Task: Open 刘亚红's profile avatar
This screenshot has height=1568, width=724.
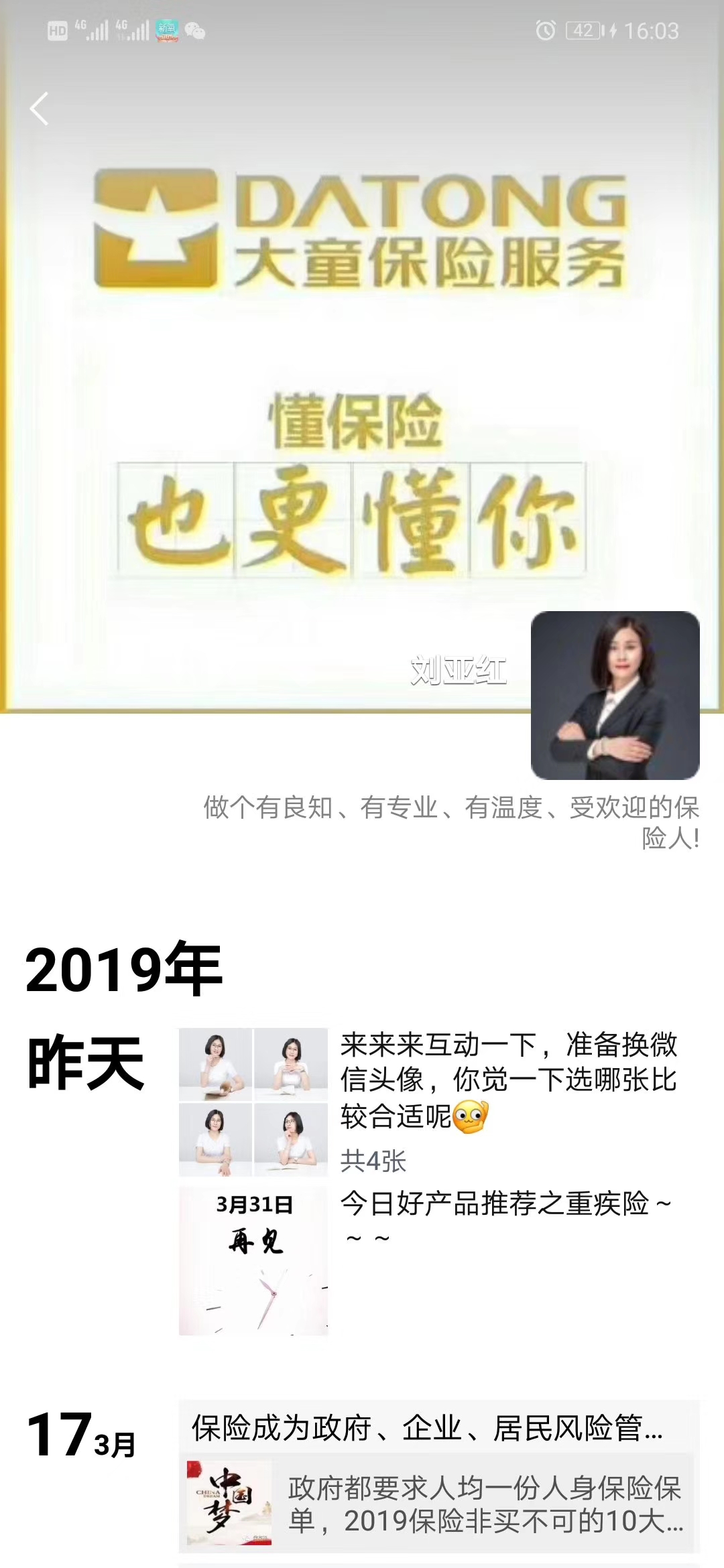Action: click(x=615, y=695)
